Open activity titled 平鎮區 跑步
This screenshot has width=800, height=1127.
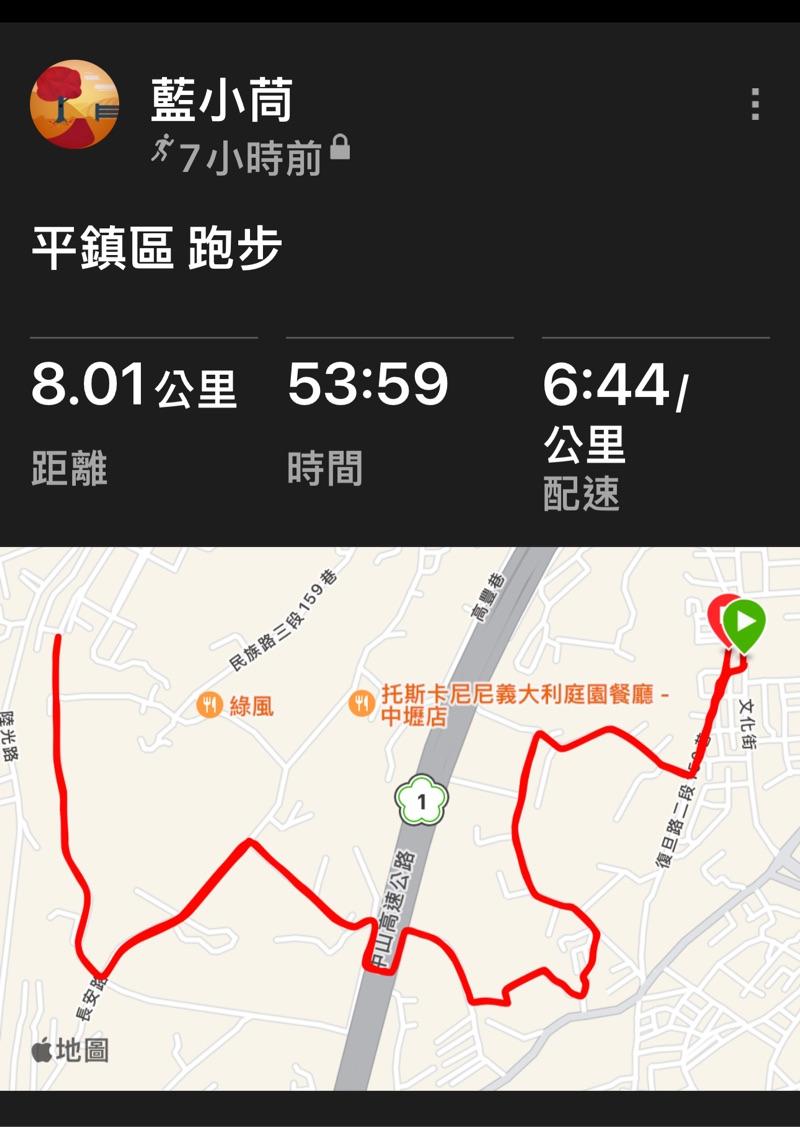click(157, 250)
